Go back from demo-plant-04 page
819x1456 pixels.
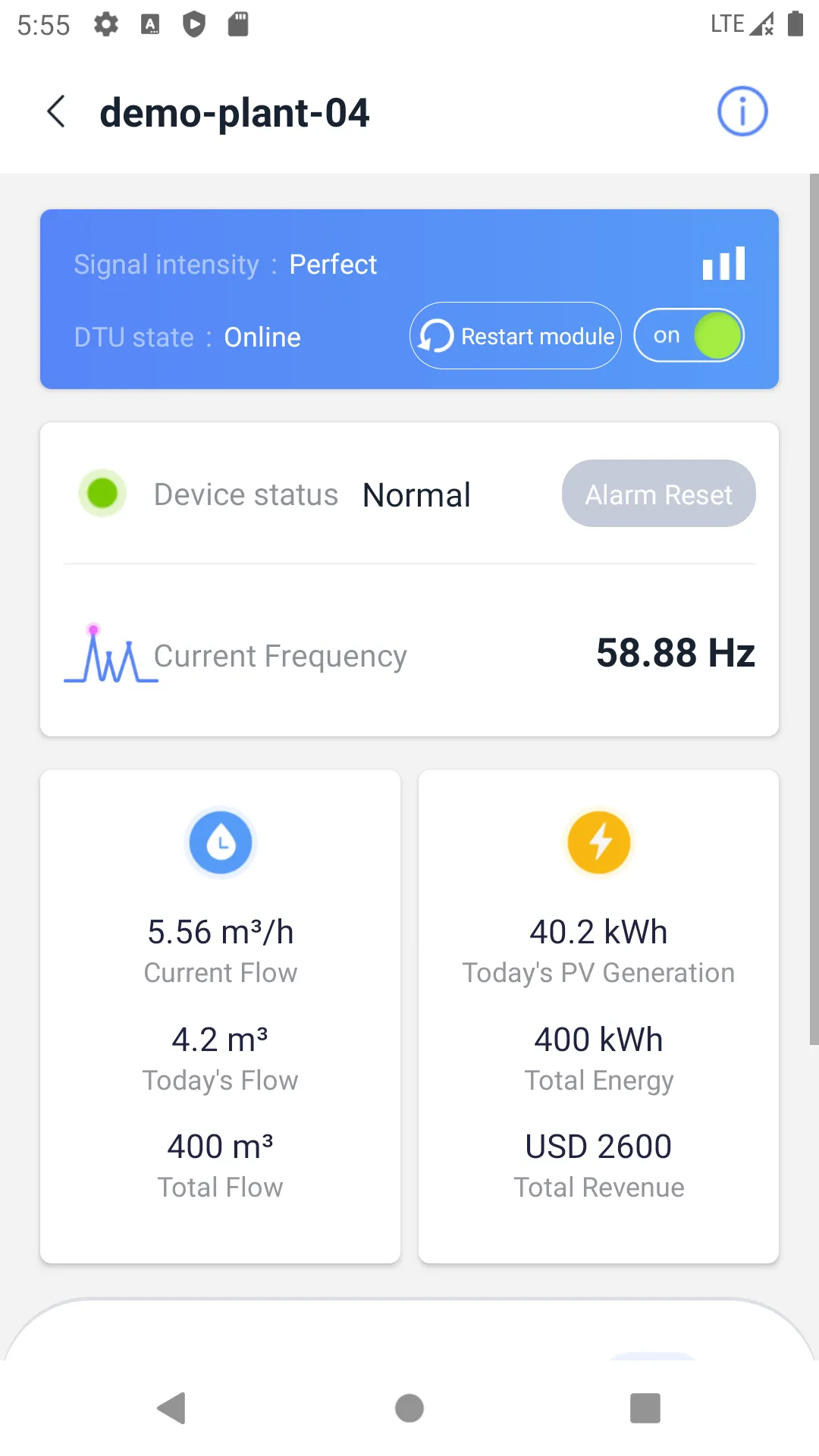click(x=57, y=112)
